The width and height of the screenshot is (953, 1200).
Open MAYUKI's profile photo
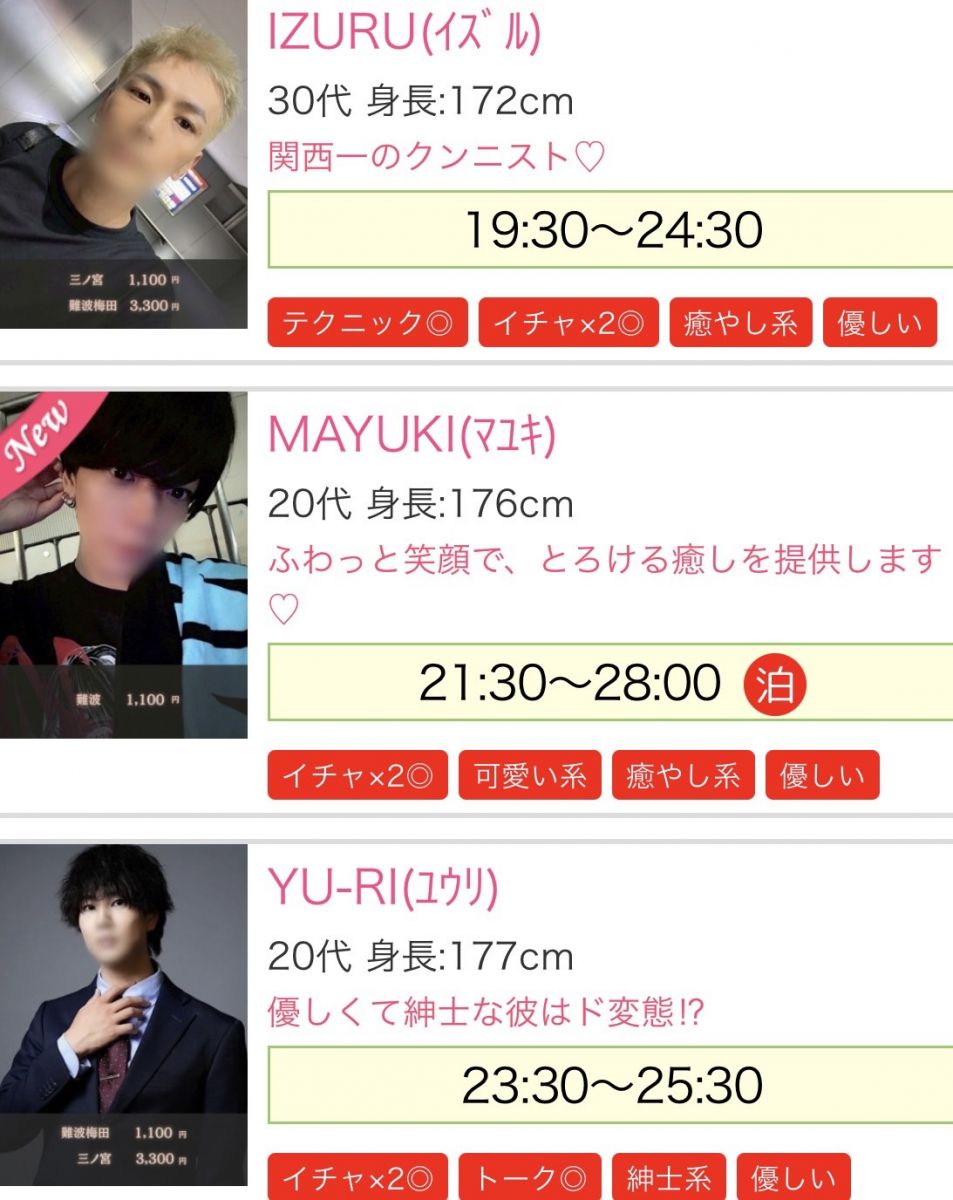pos(123,565)
